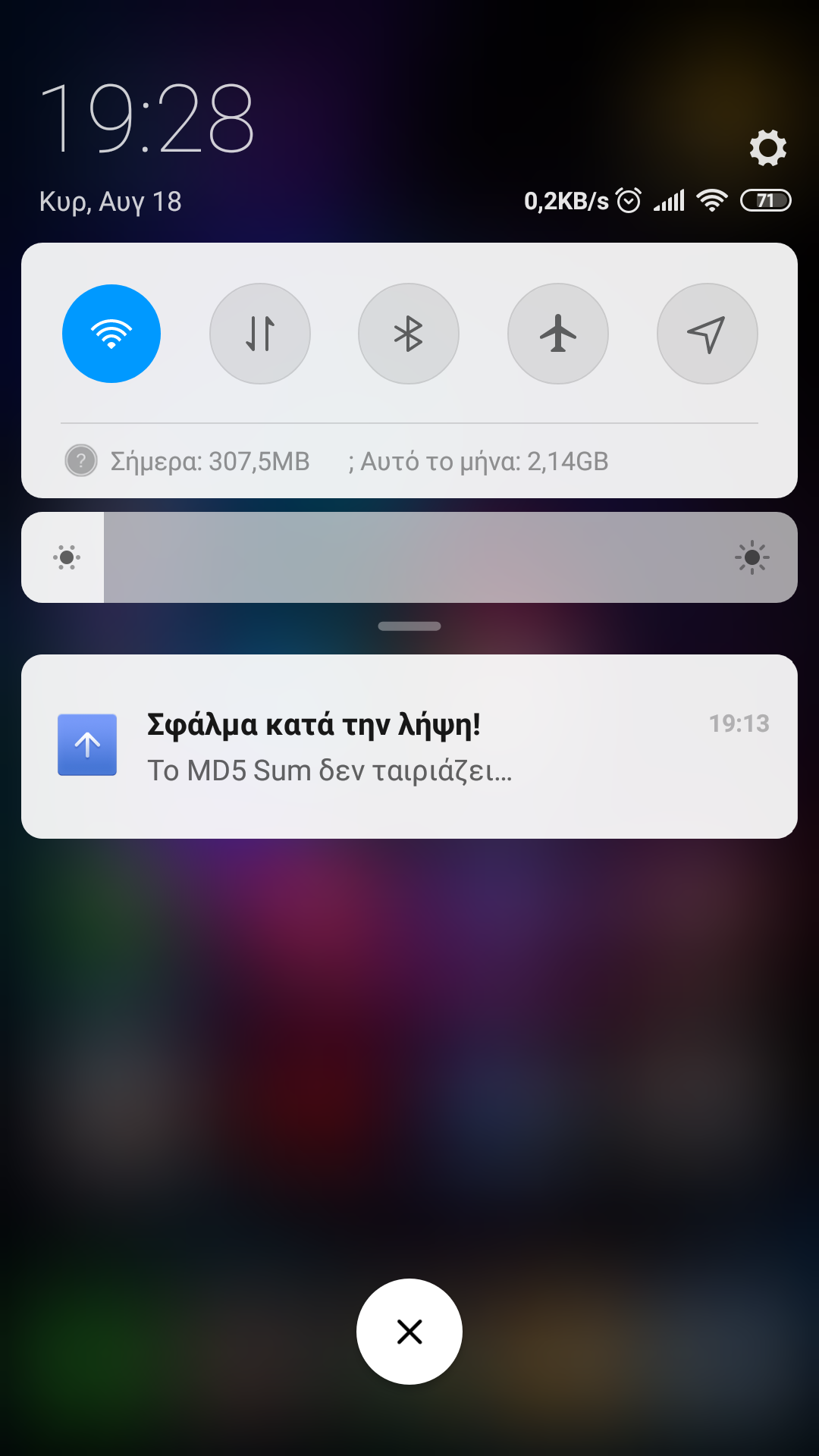Enable mobile data toggle
The width and height of the screenshot is (819, 1456).
(x=260, y=334)
